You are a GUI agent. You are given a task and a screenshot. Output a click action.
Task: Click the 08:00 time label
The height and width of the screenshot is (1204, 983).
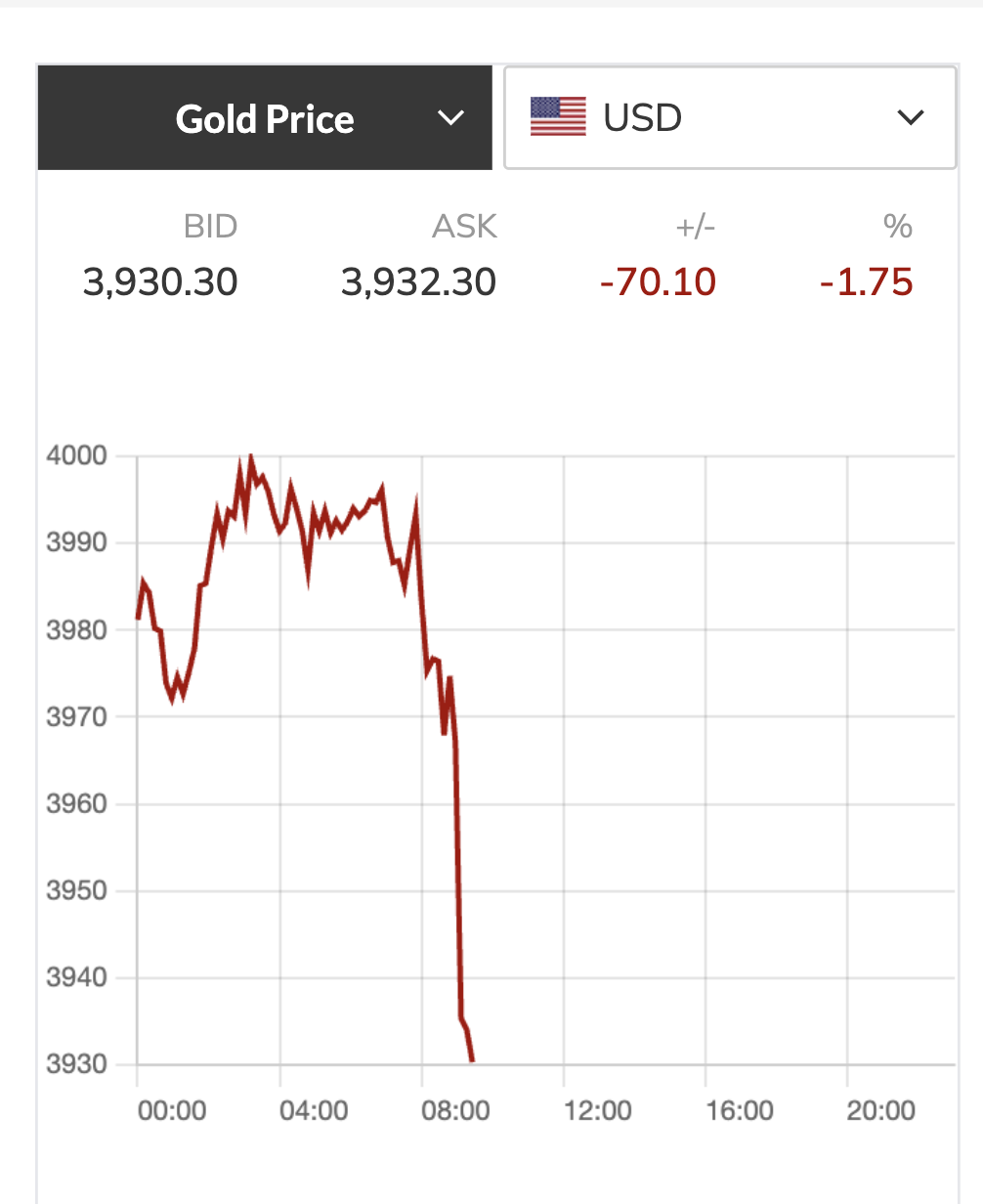pos(457,1110)
